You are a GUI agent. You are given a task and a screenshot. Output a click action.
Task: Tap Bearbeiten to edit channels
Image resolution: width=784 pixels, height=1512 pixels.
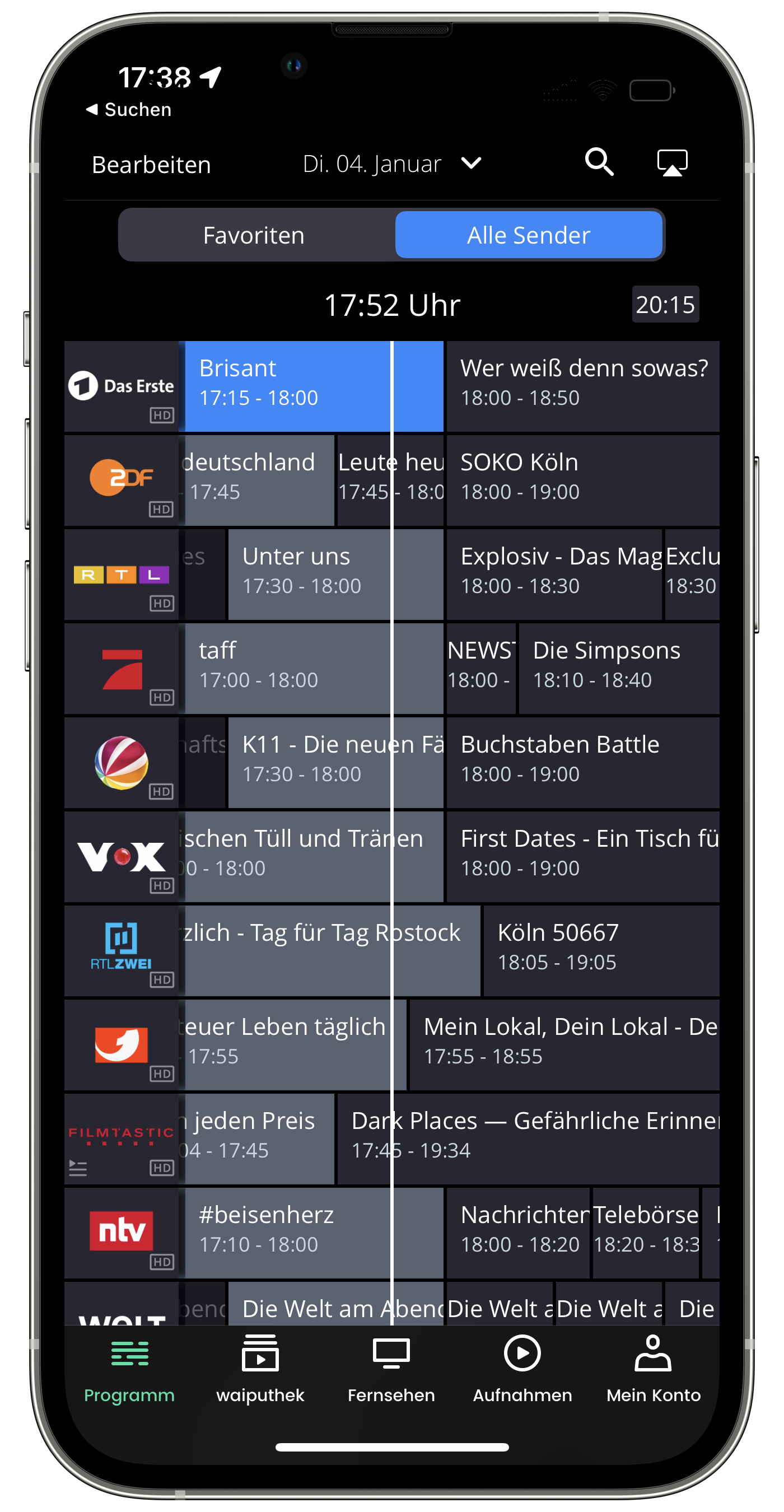pyautogui.click(x=151, y=165)
